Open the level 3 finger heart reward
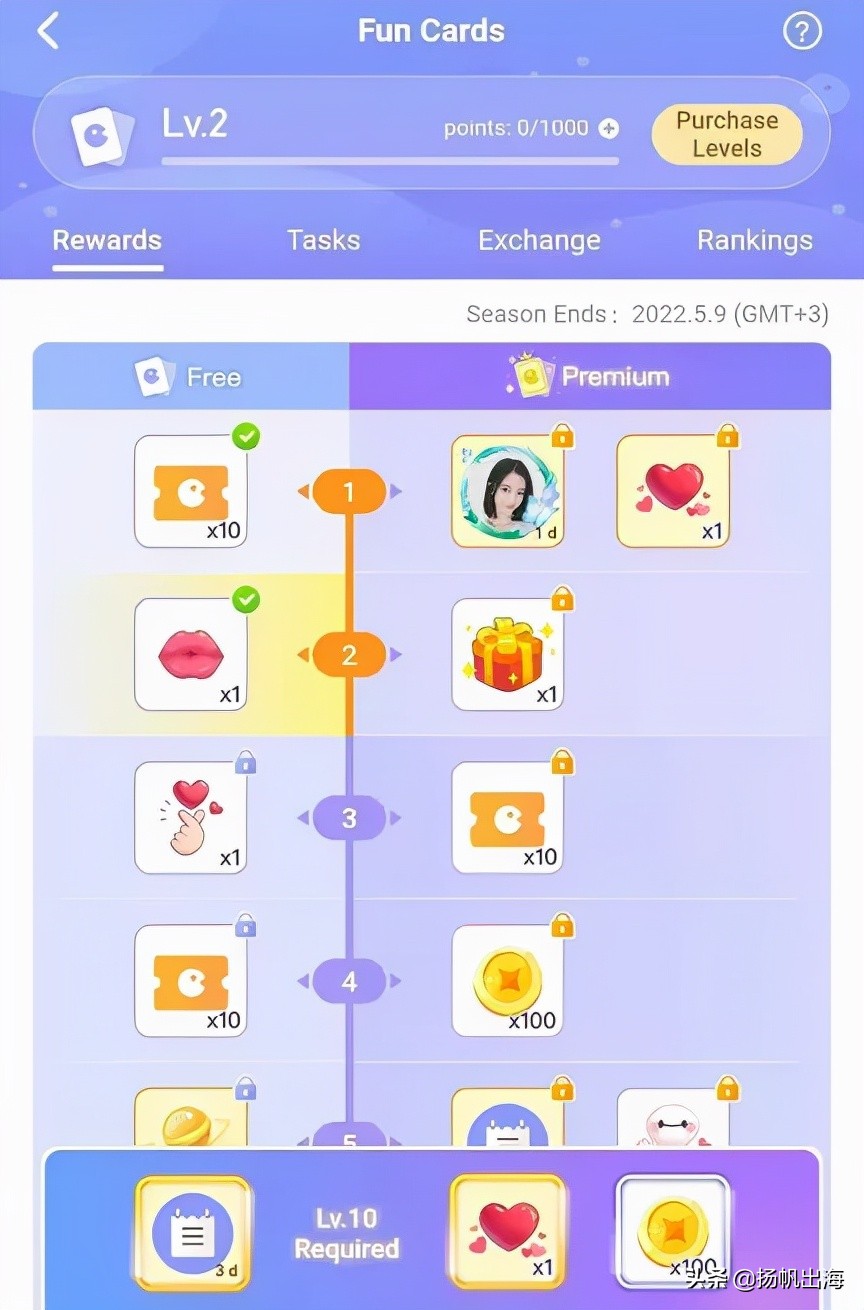 tap(190, 817)
